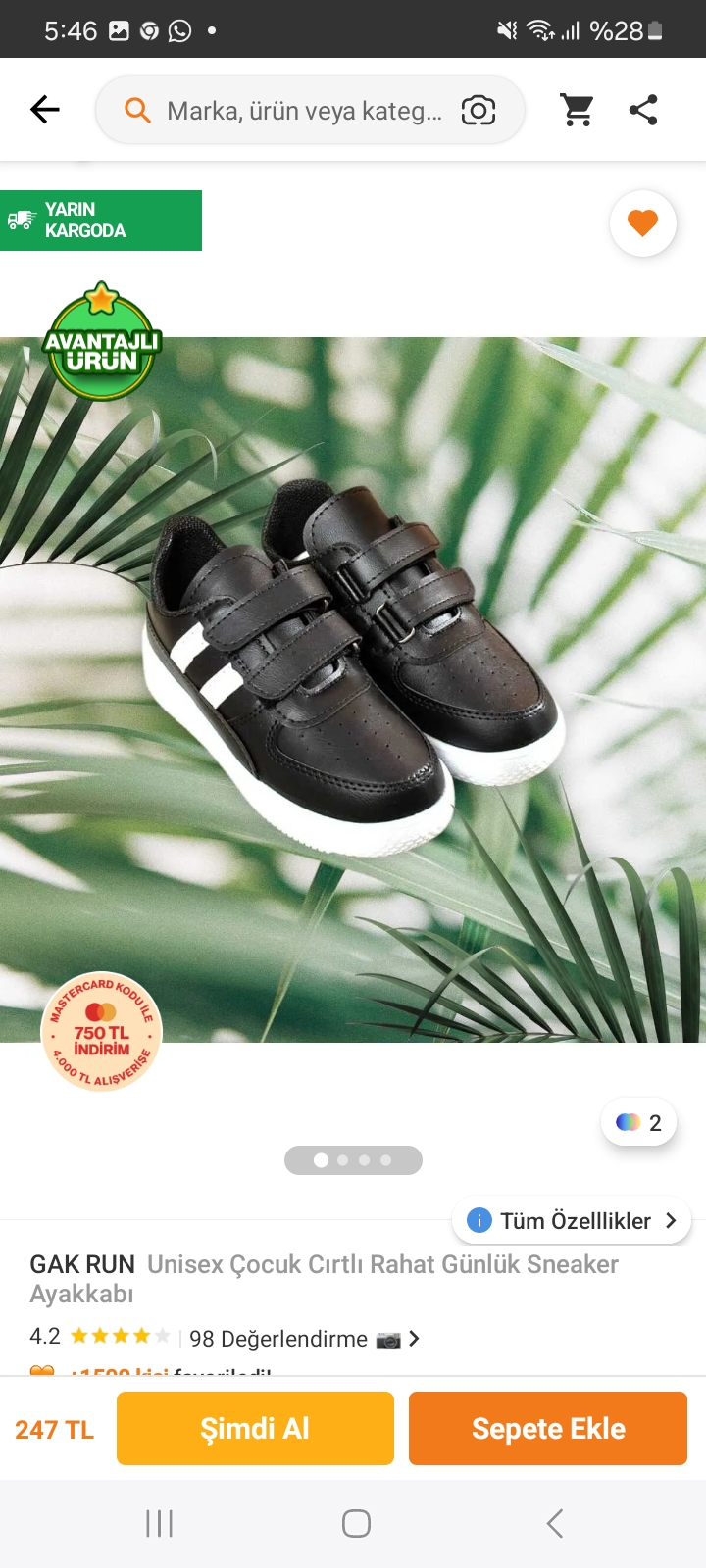Image resolution: width=706 pixels, height=1568 pixels.
Task: Open the system recent apps
Action: coord(160,1523)
